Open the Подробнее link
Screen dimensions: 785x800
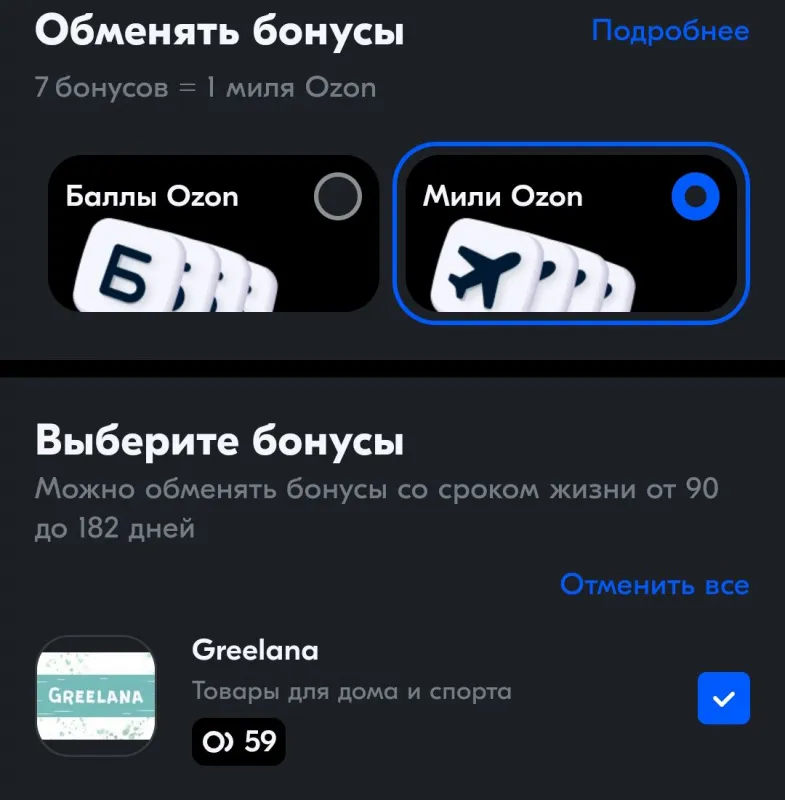tap(672, 30)
